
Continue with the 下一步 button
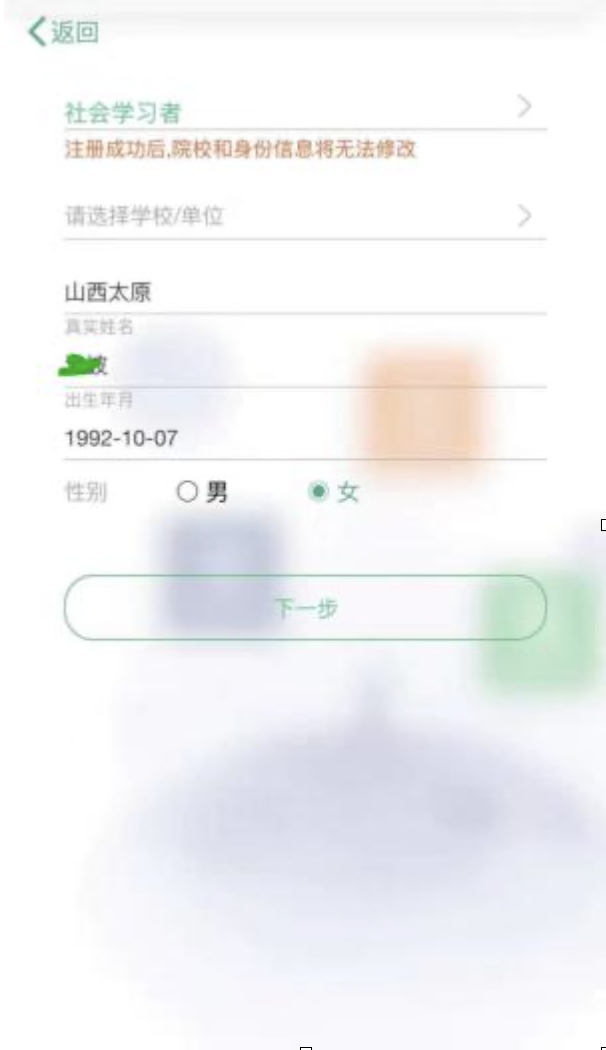point(305,608)
